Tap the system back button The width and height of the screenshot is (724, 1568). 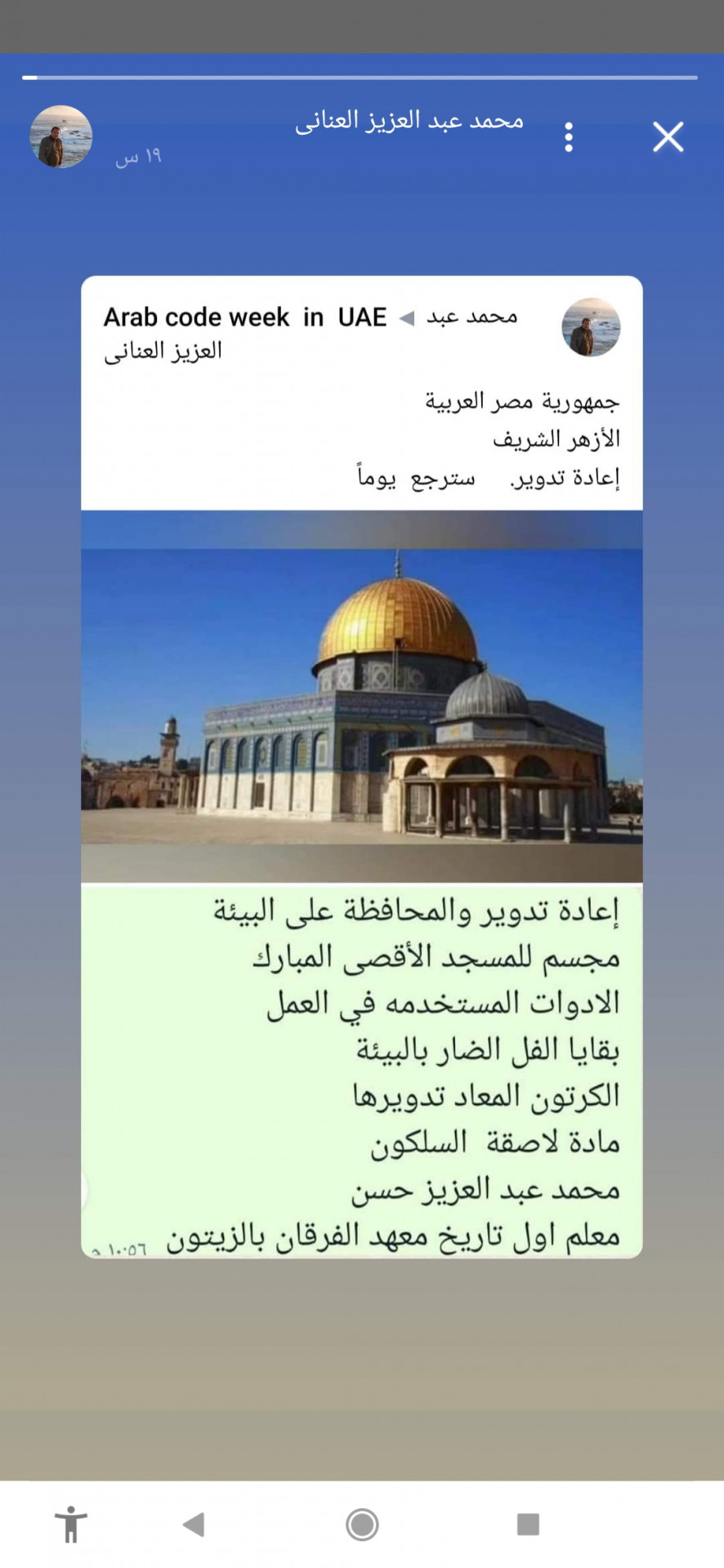194,1524
